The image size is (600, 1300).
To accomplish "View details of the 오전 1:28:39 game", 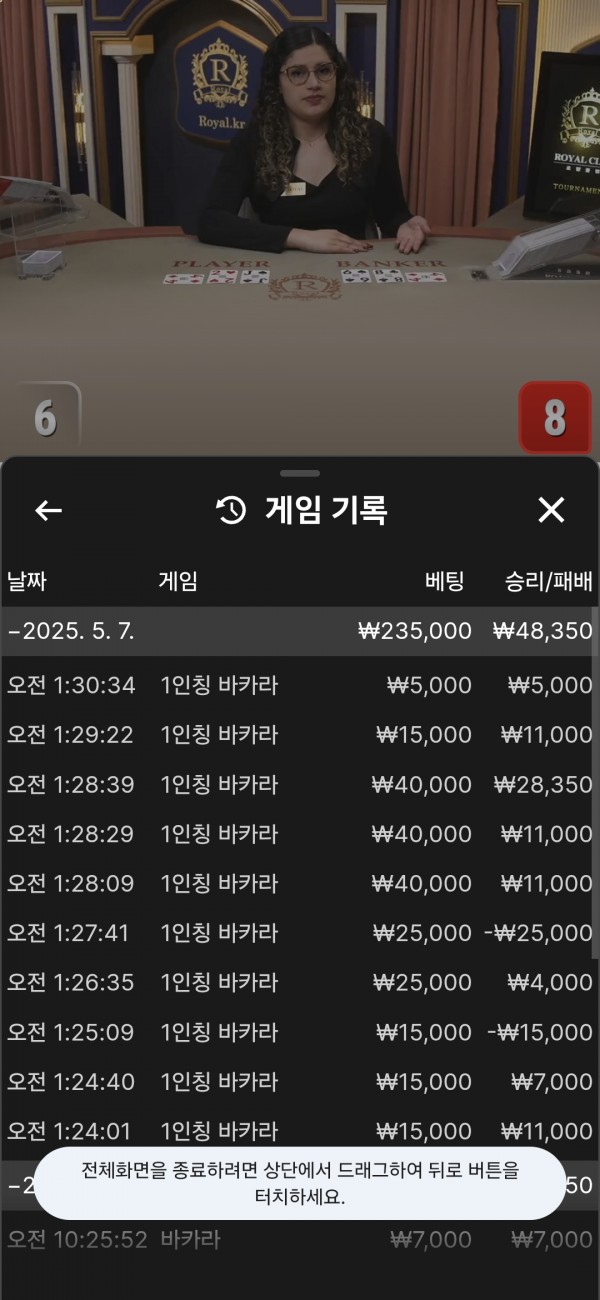I will click(298, 784).
